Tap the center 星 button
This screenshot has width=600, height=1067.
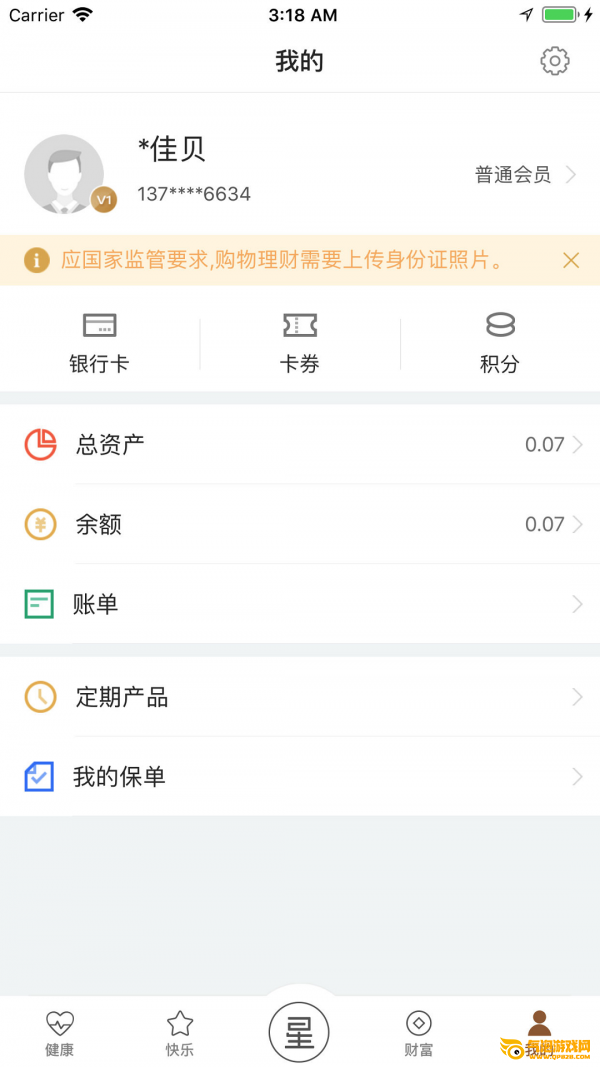(299, 1032)
